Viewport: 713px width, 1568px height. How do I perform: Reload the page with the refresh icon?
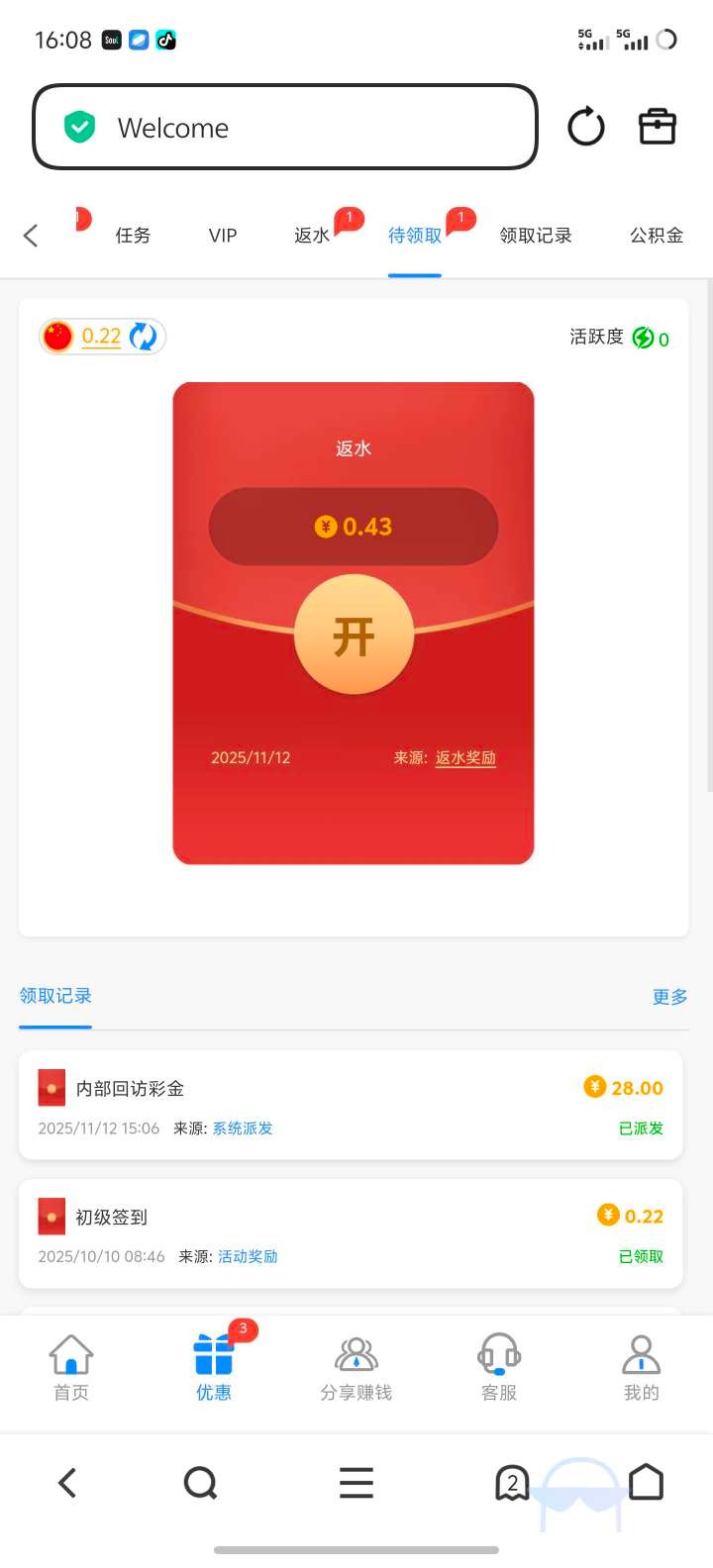click(x=585, y=128)
